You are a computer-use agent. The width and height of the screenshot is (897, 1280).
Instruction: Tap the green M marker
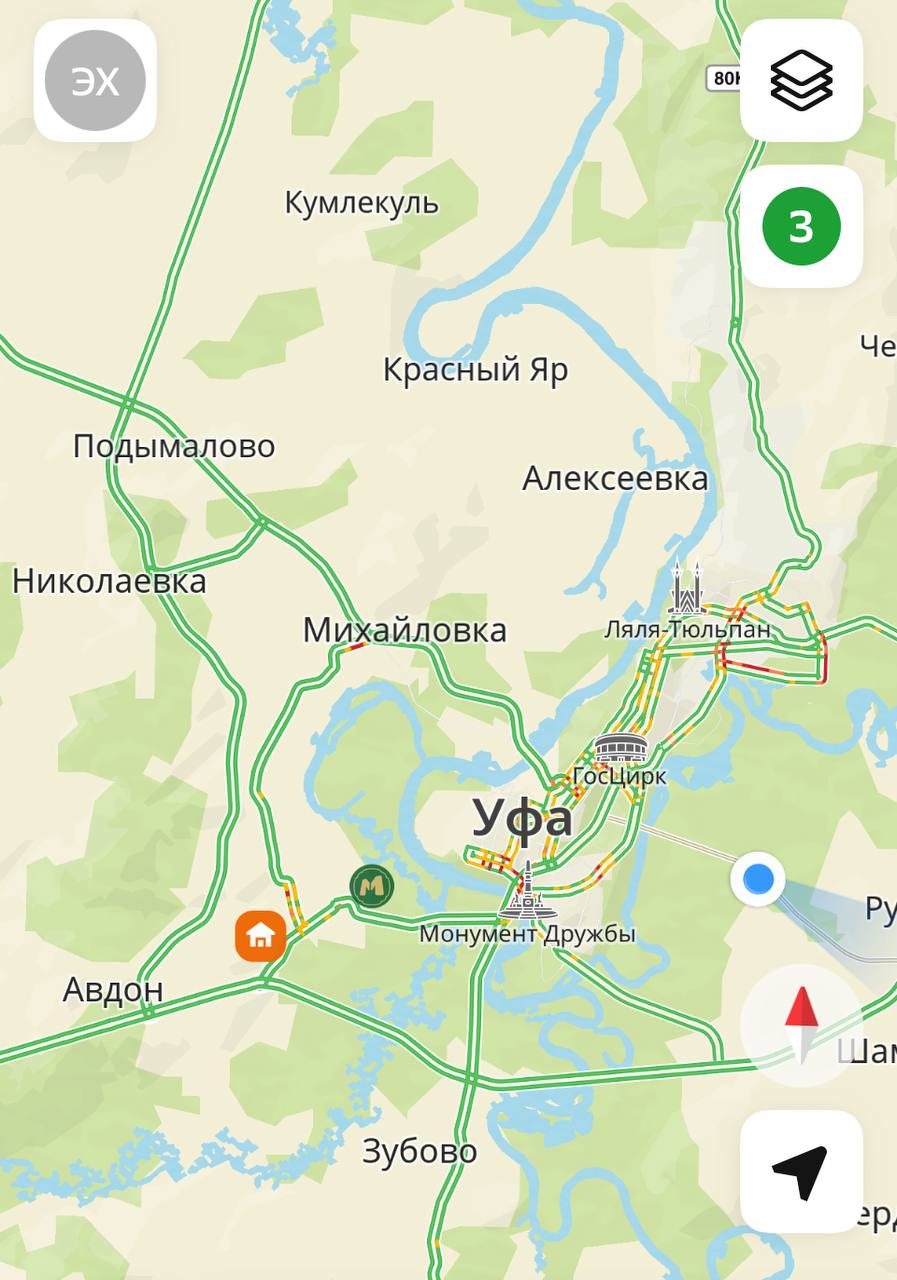pos(371,886)
